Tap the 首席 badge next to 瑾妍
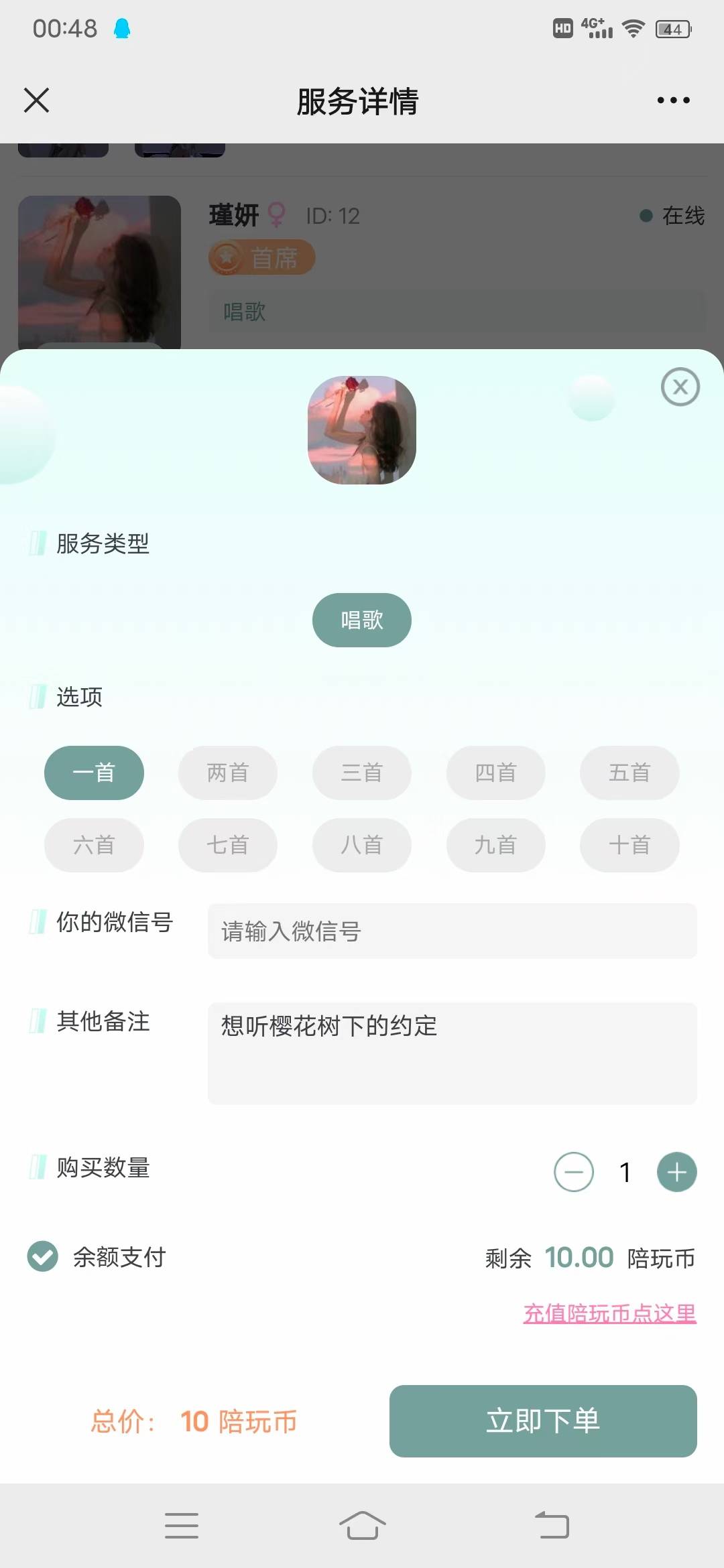This screenshot has width=724, height=1568. point(261,258)
